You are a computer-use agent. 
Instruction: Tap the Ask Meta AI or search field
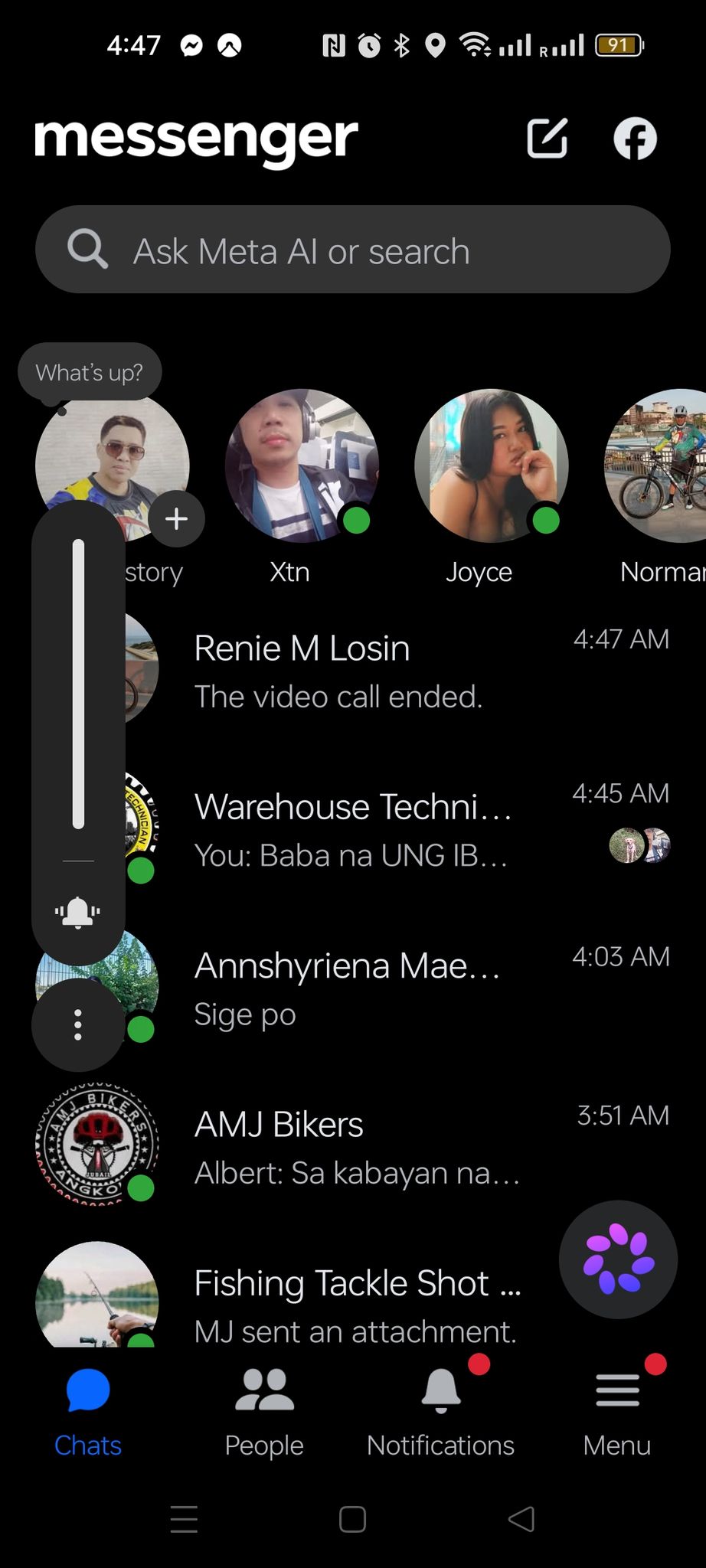[353, 250]
